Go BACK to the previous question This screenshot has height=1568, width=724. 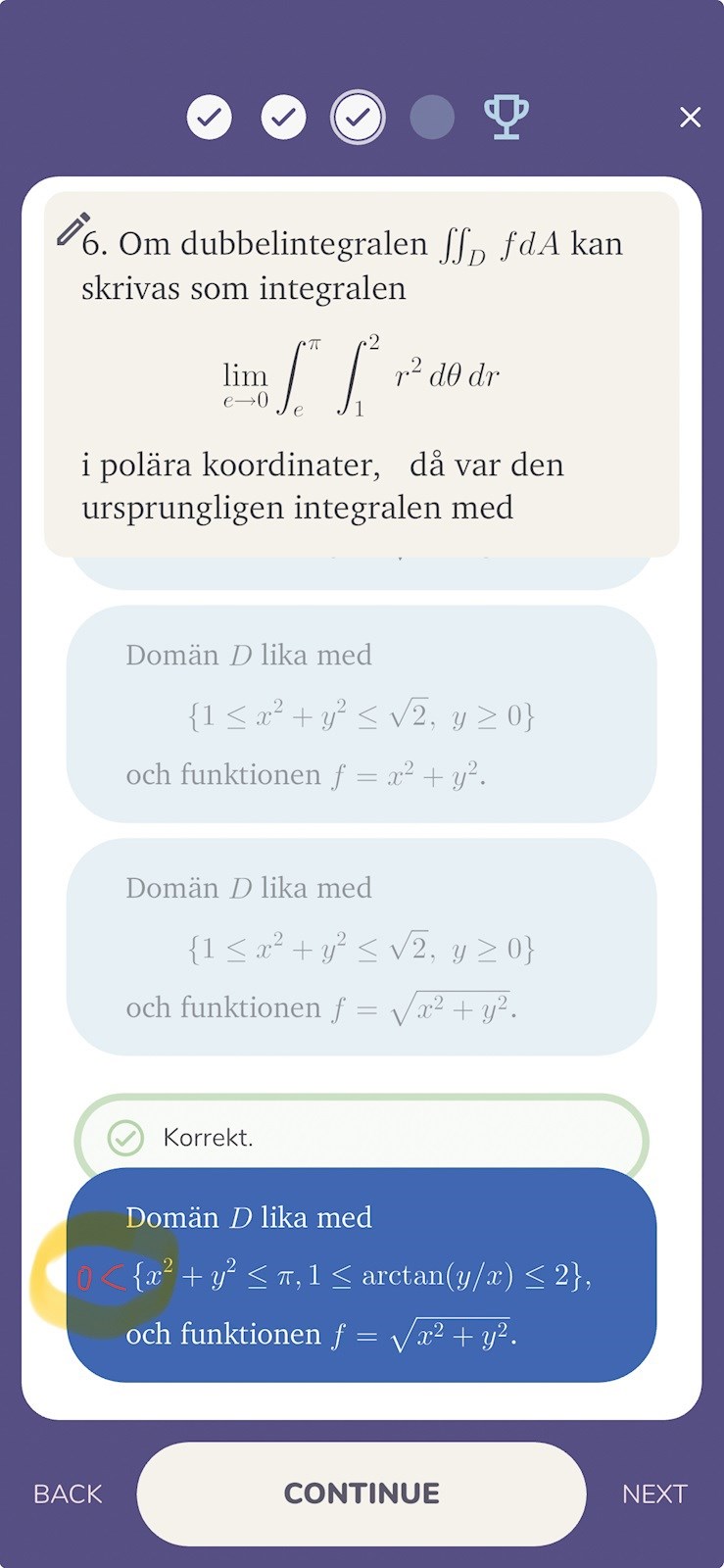[68, 1494]
